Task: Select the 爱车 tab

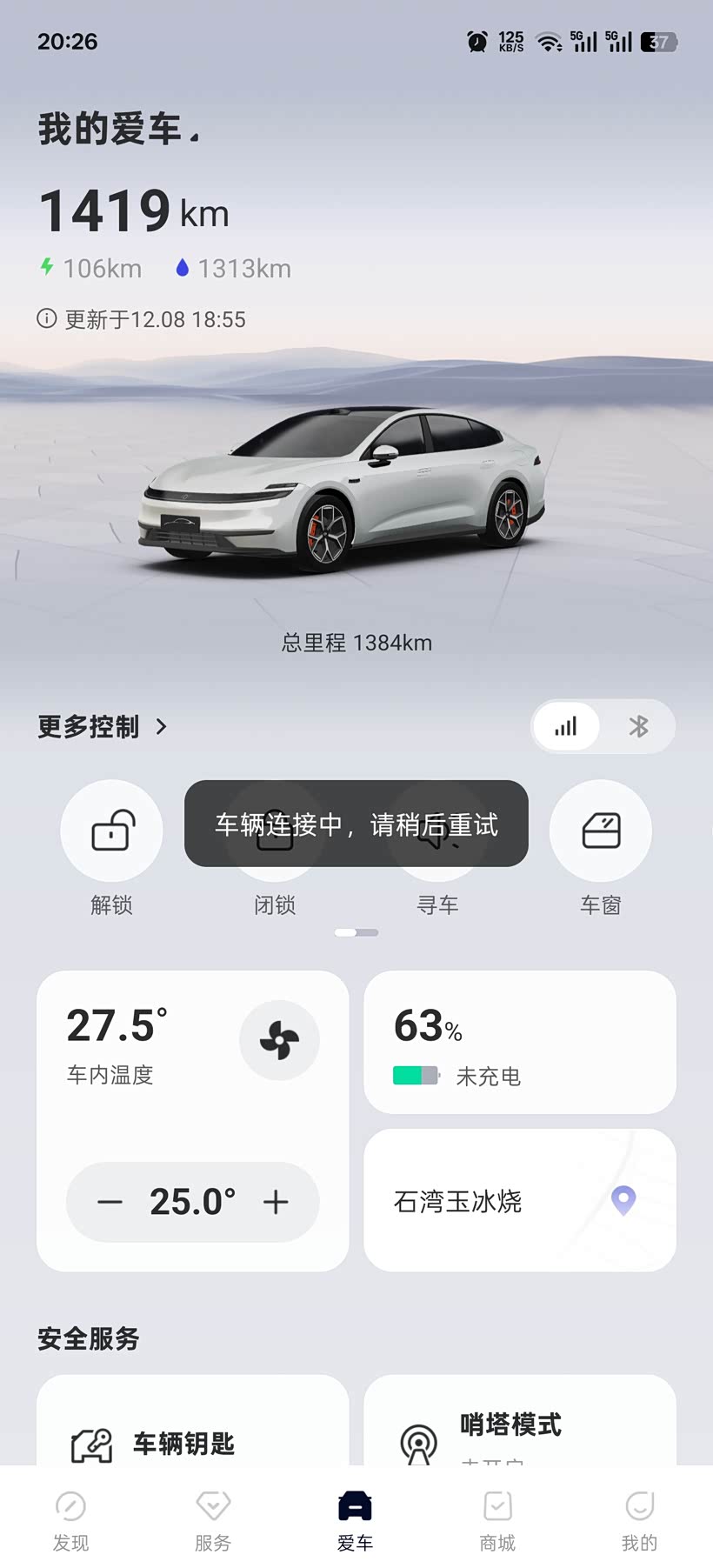Action: pos(355,1519)
